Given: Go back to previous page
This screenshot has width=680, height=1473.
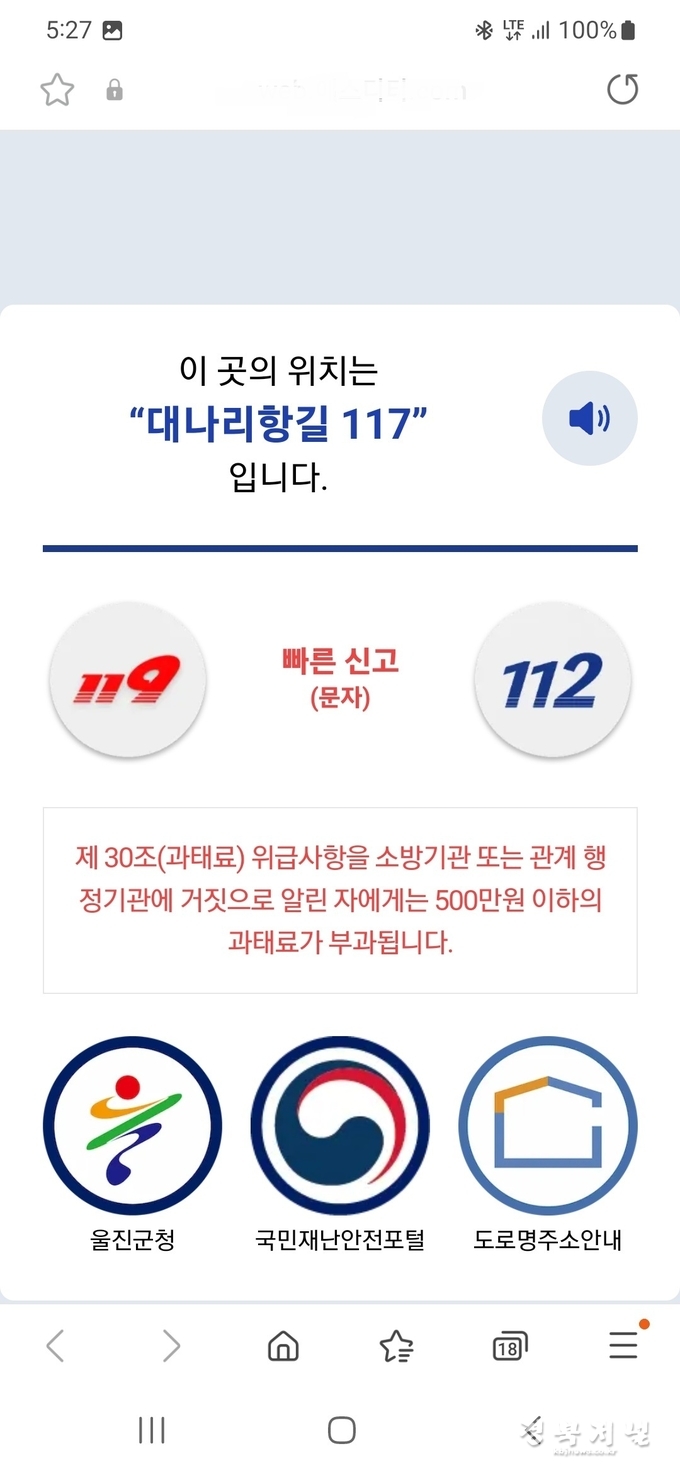Looking at the screenshot, I should (56, 1346).
